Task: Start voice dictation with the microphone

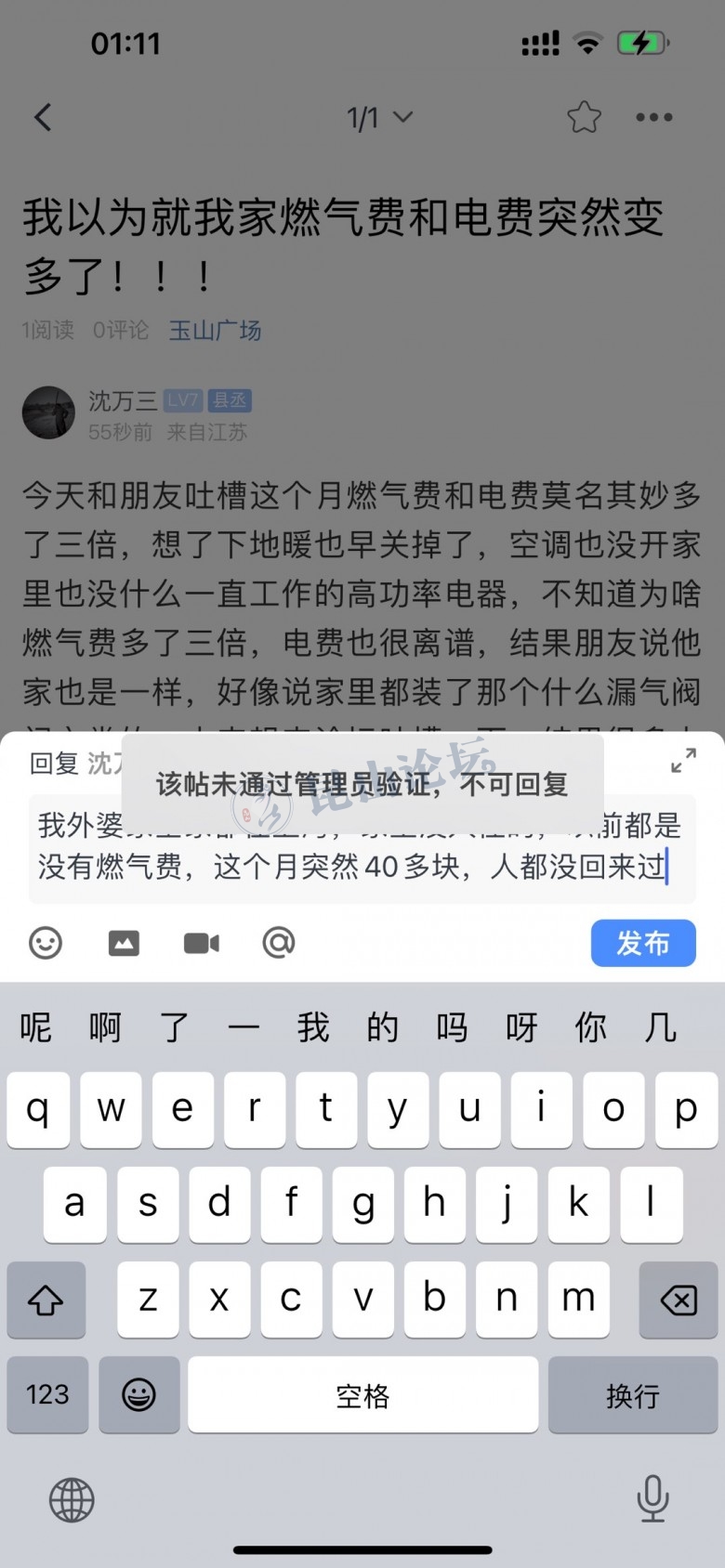Action: [x=652, y=1497]
